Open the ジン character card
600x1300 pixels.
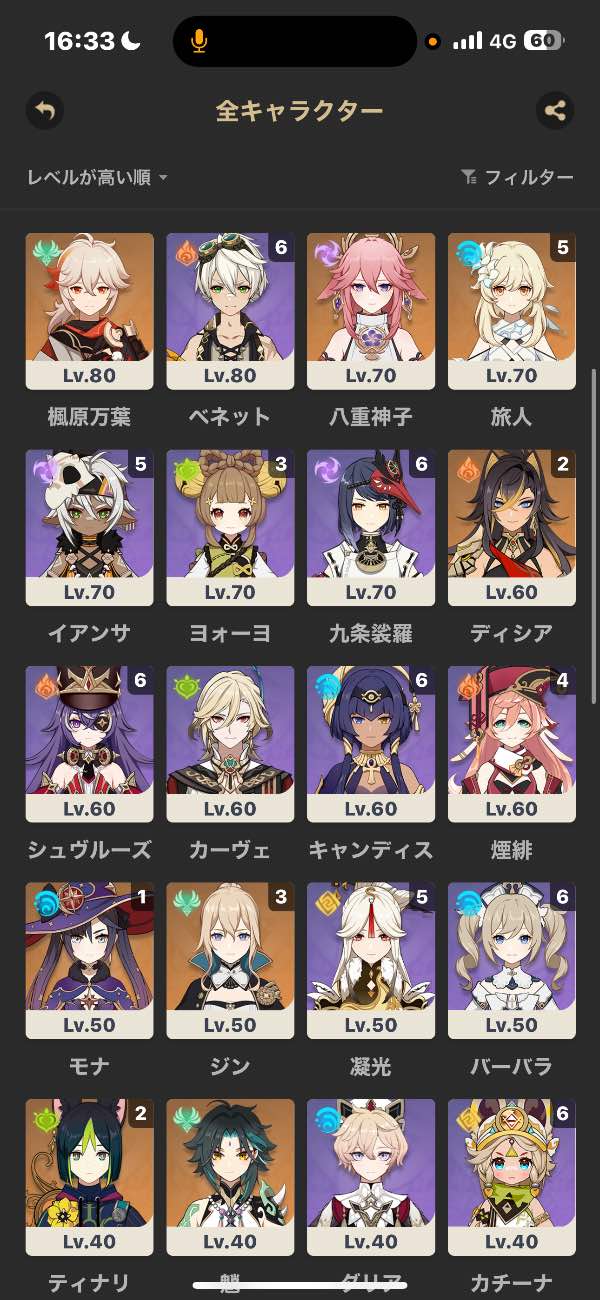230,960
